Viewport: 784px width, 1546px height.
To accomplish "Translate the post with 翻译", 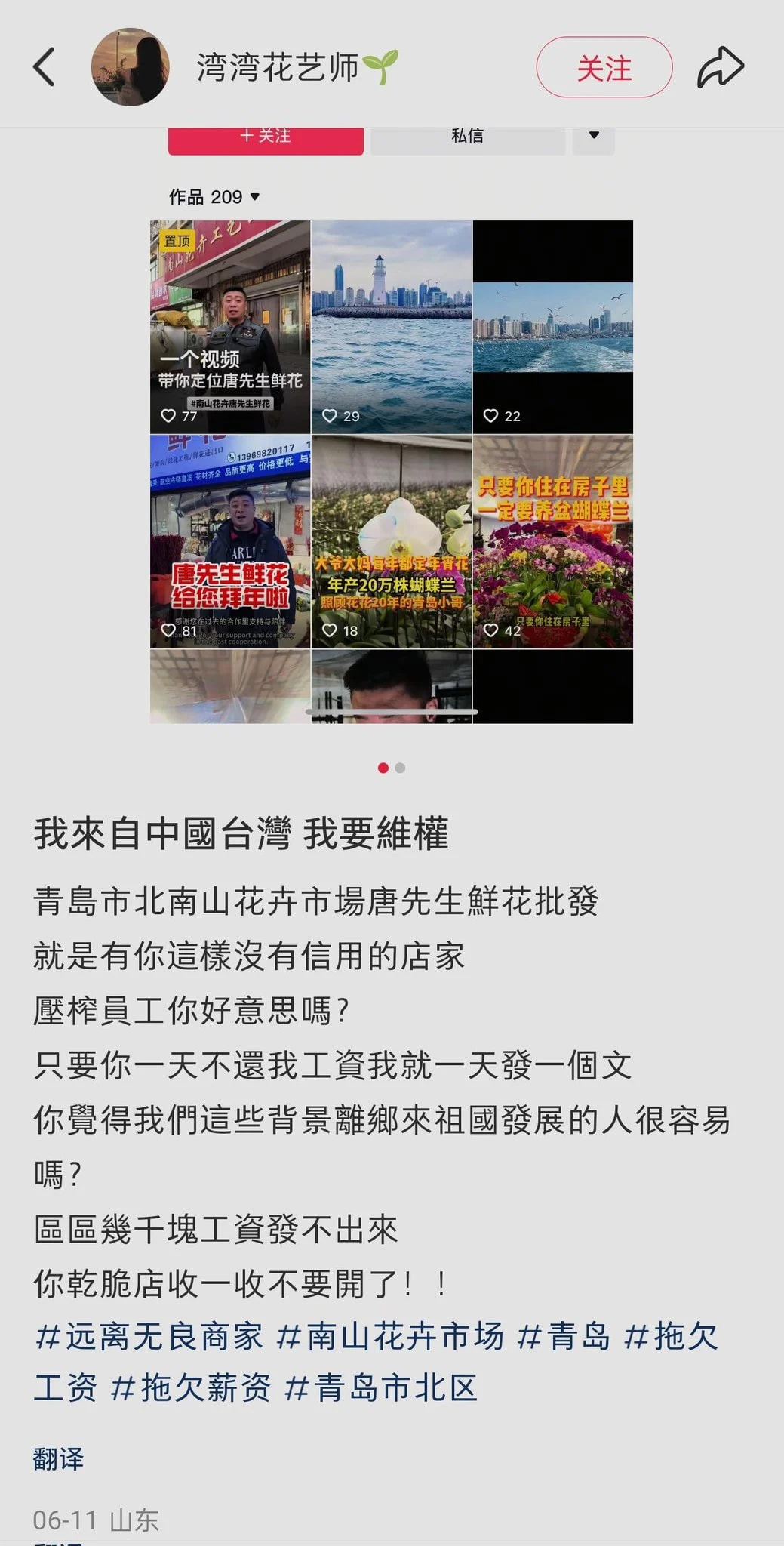I will (x=58, y=1458).
